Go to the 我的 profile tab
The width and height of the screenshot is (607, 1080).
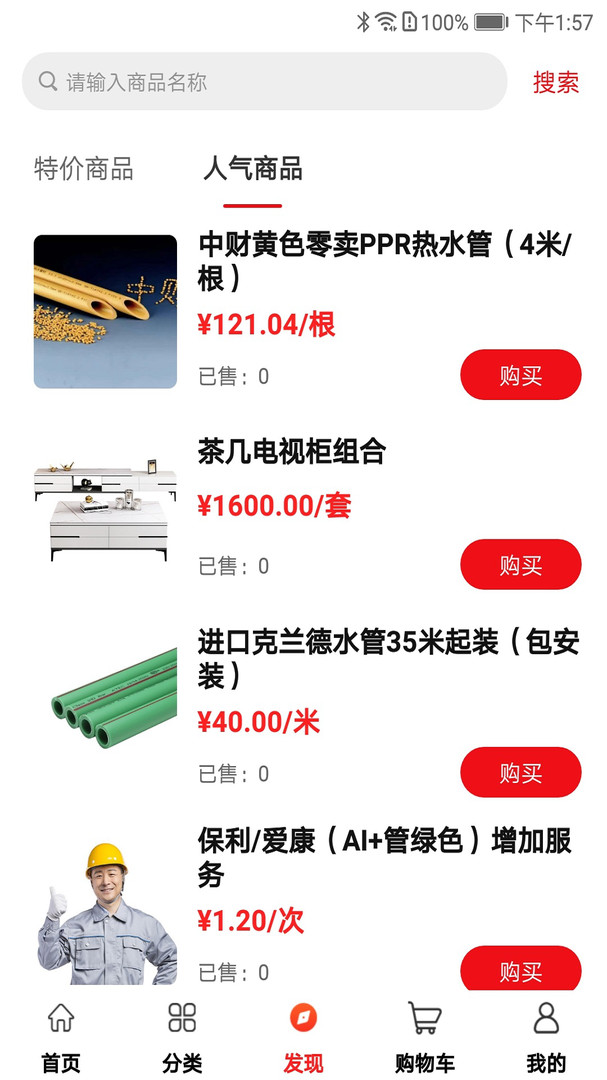tap(546, 1036)
